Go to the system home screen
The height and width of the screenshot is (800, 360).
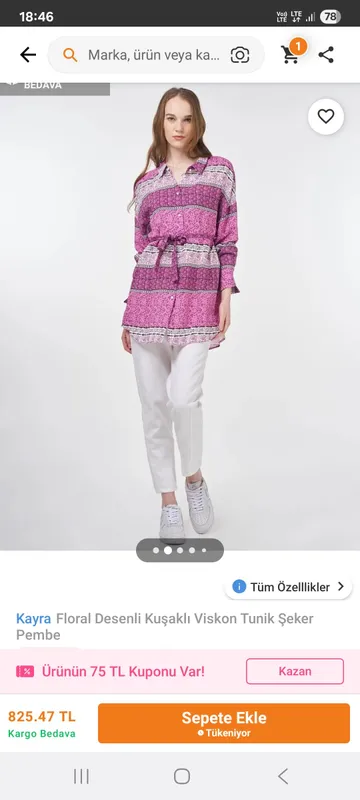tap(182, 776)
